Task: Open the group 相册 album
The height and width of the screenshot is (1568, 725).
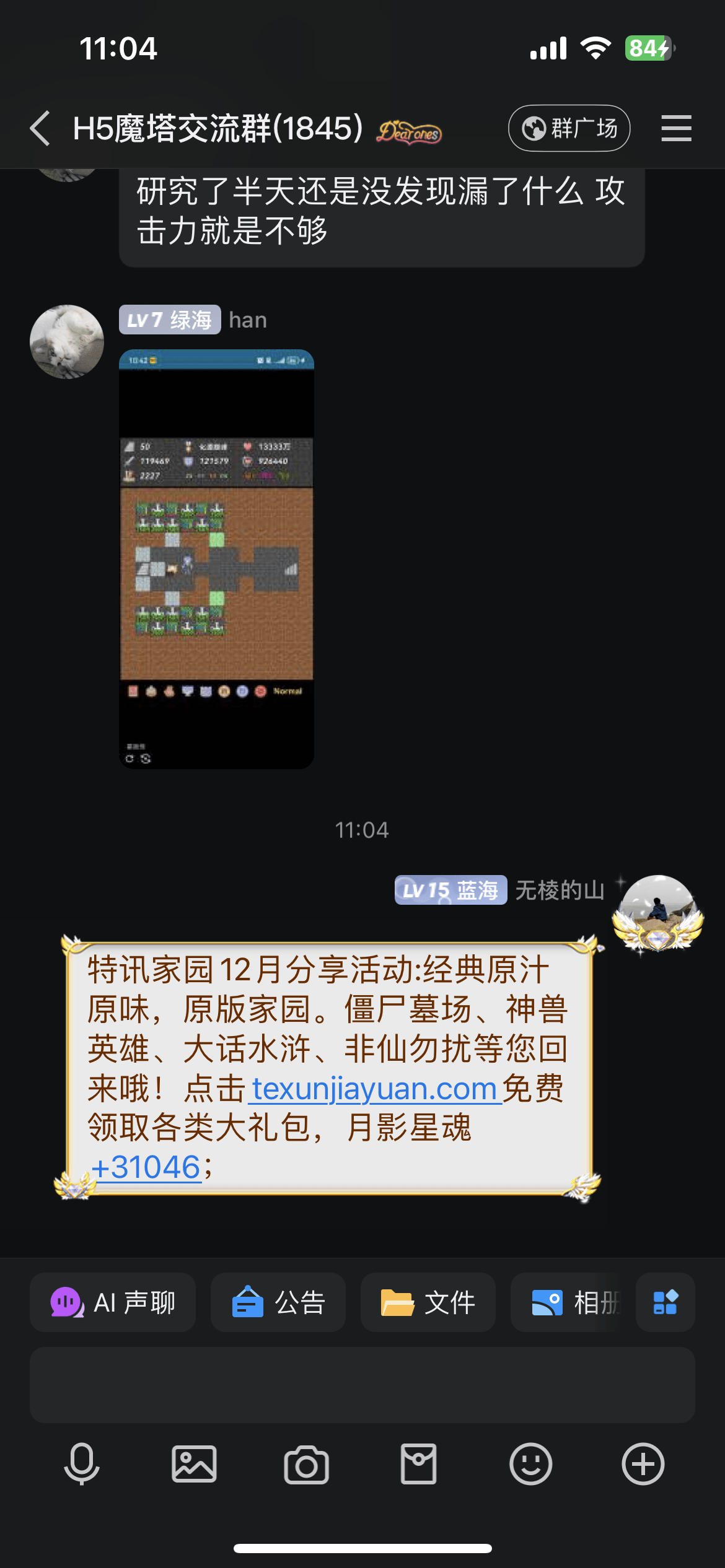Action: pos(571,1302)
